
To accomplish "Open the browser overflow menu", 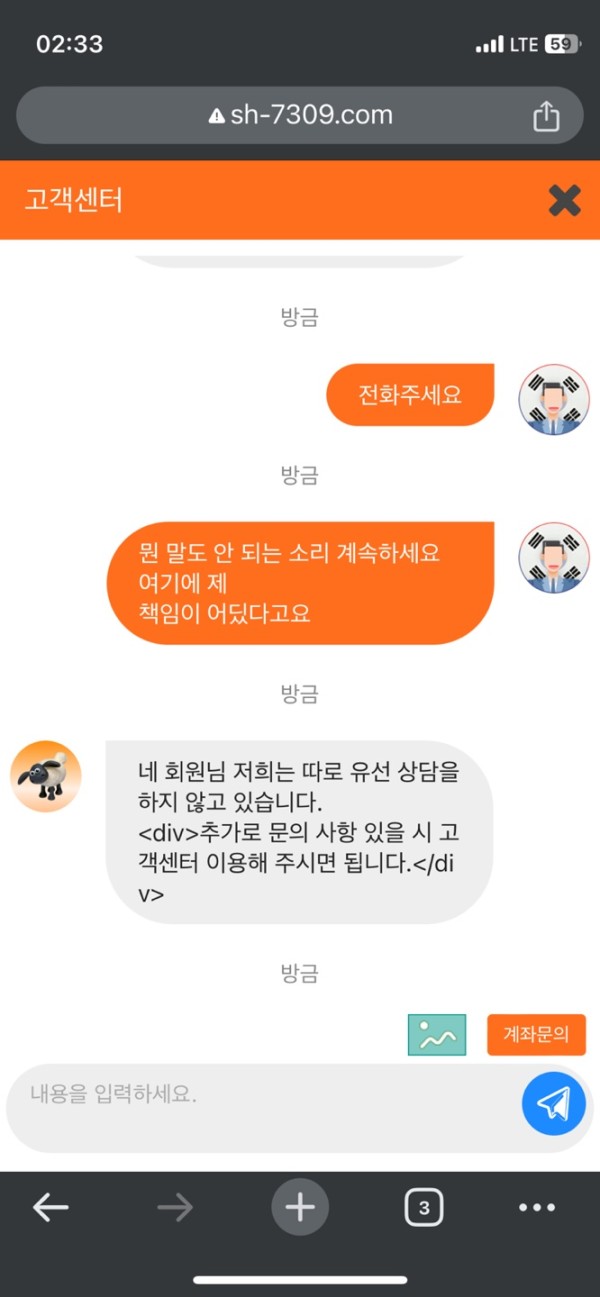I will [537, 1208].
